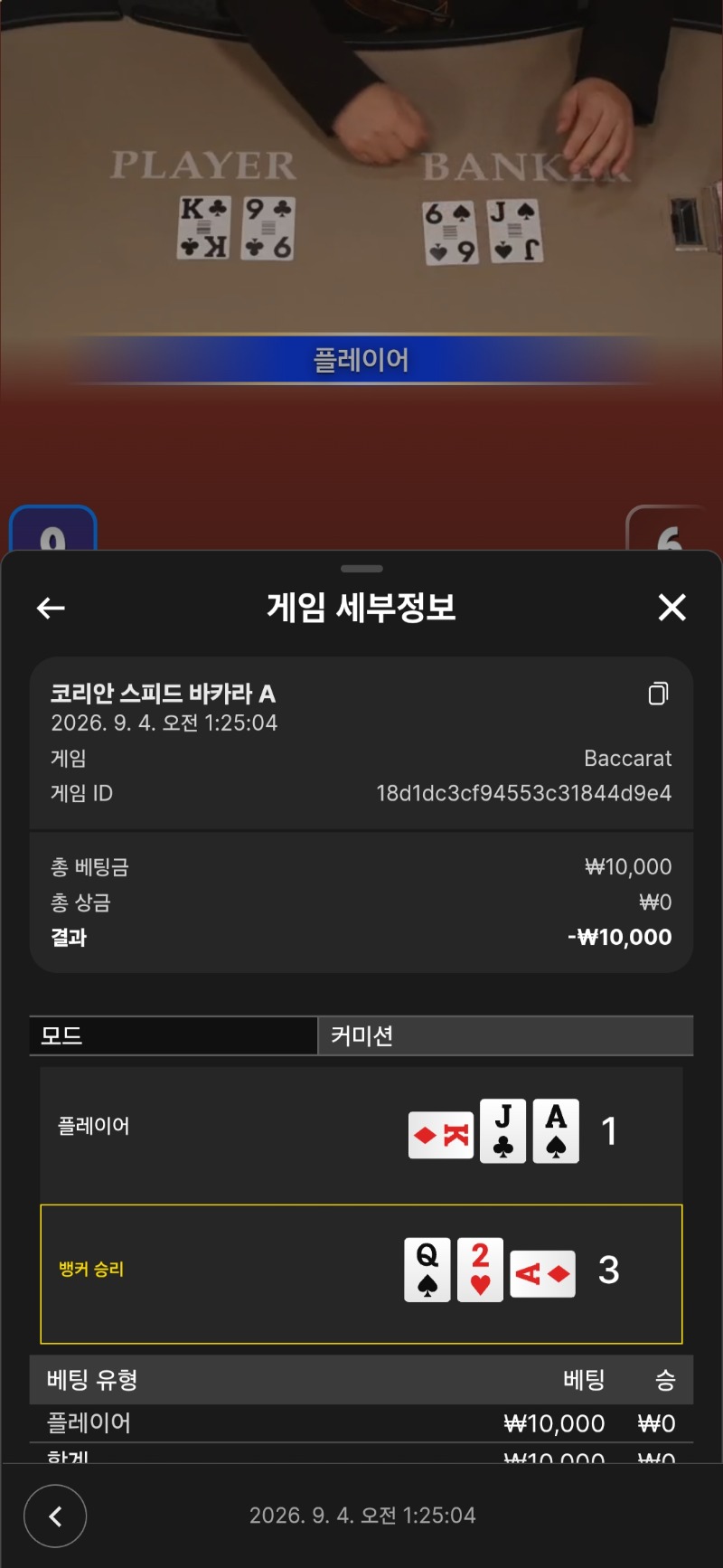Screen dimensions: 723x1568
Task: Copy the game ID details
Action: tap(659, 694)
